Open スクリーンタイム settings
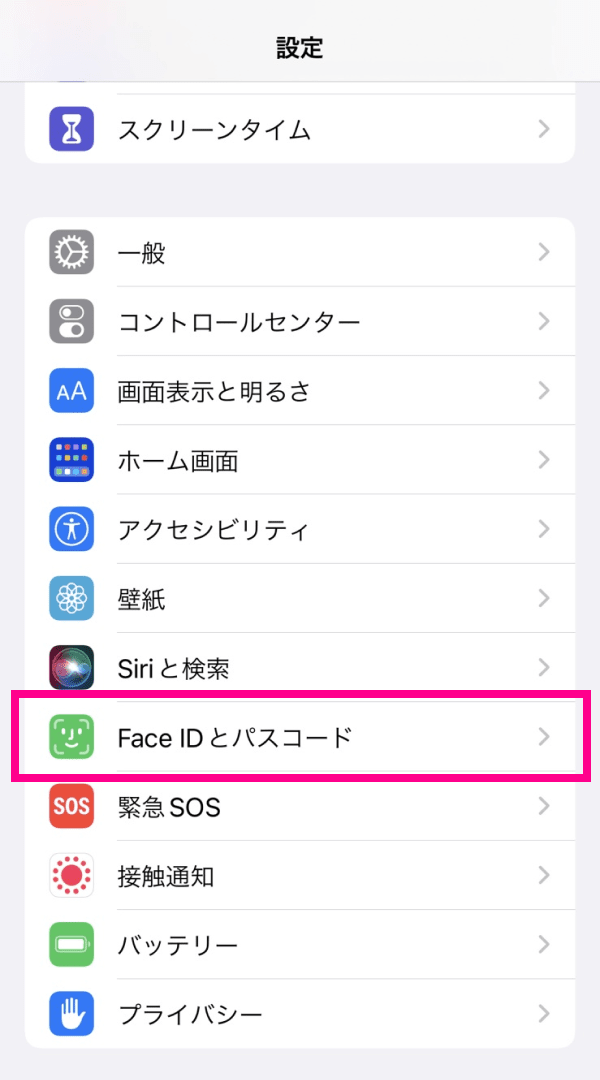This screenshot has height=1080, width=600. [300, 129]
